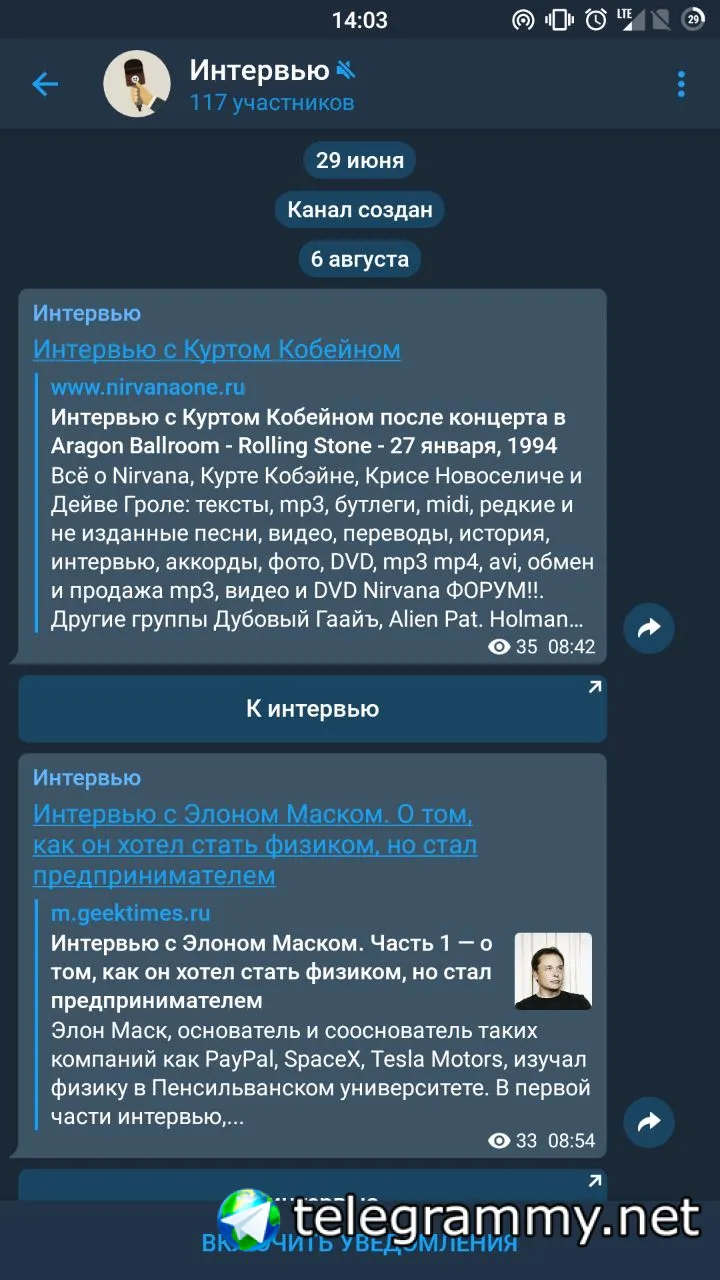Go back from the Интервью channel
Viewport: 720px width, 1280px height.
(x=45, y=84)
